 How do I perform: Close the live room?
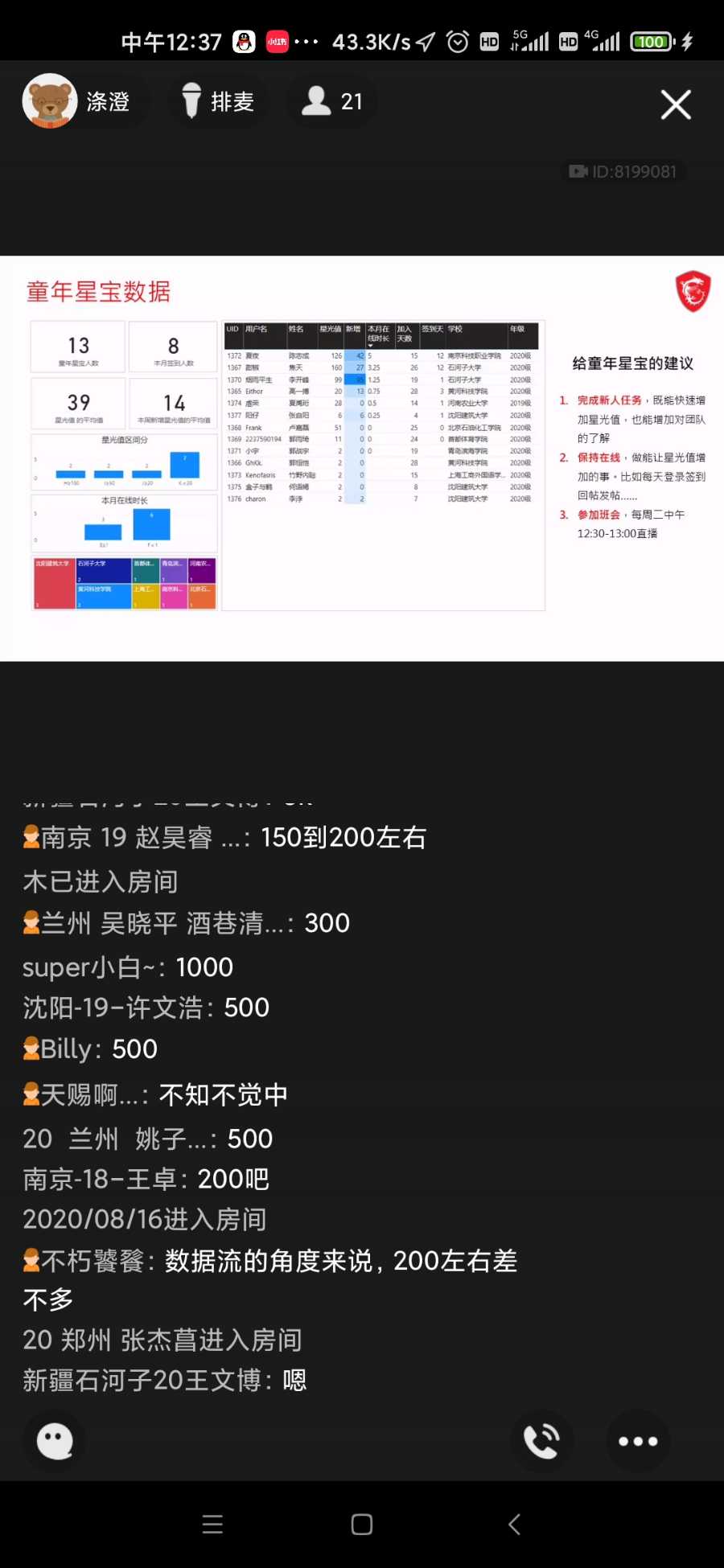click(x=675, y=105)
